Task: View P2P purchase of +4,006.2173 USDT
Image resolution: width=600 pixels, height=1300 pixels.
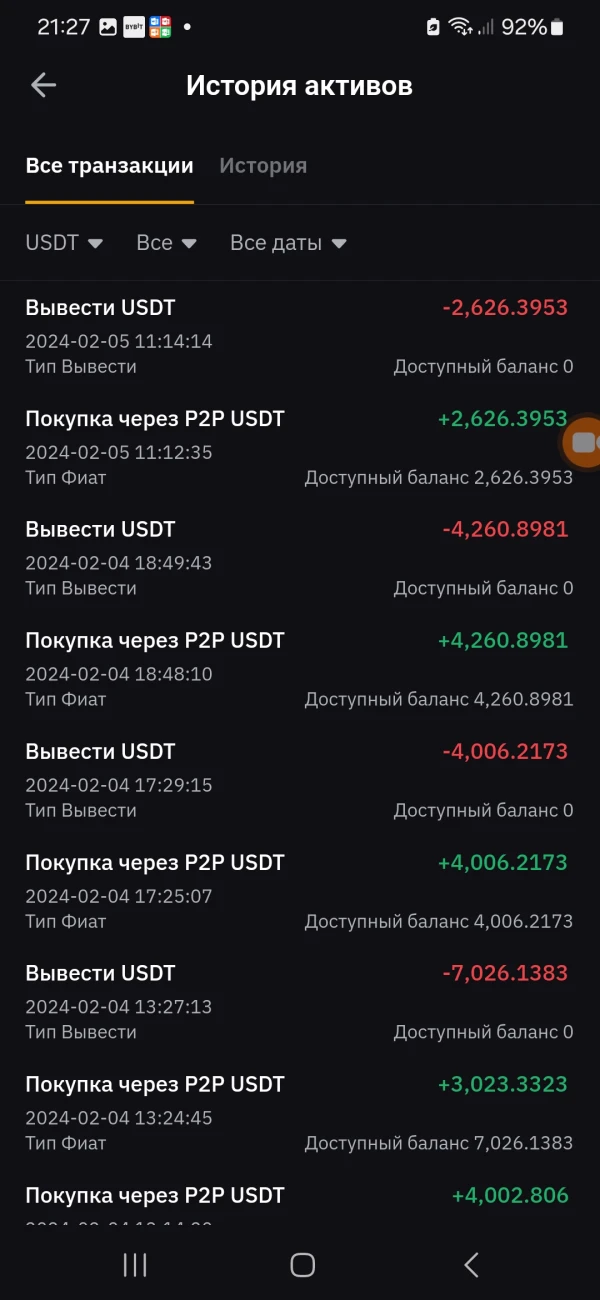Action: pyautogui.click(x=299, y=891)
